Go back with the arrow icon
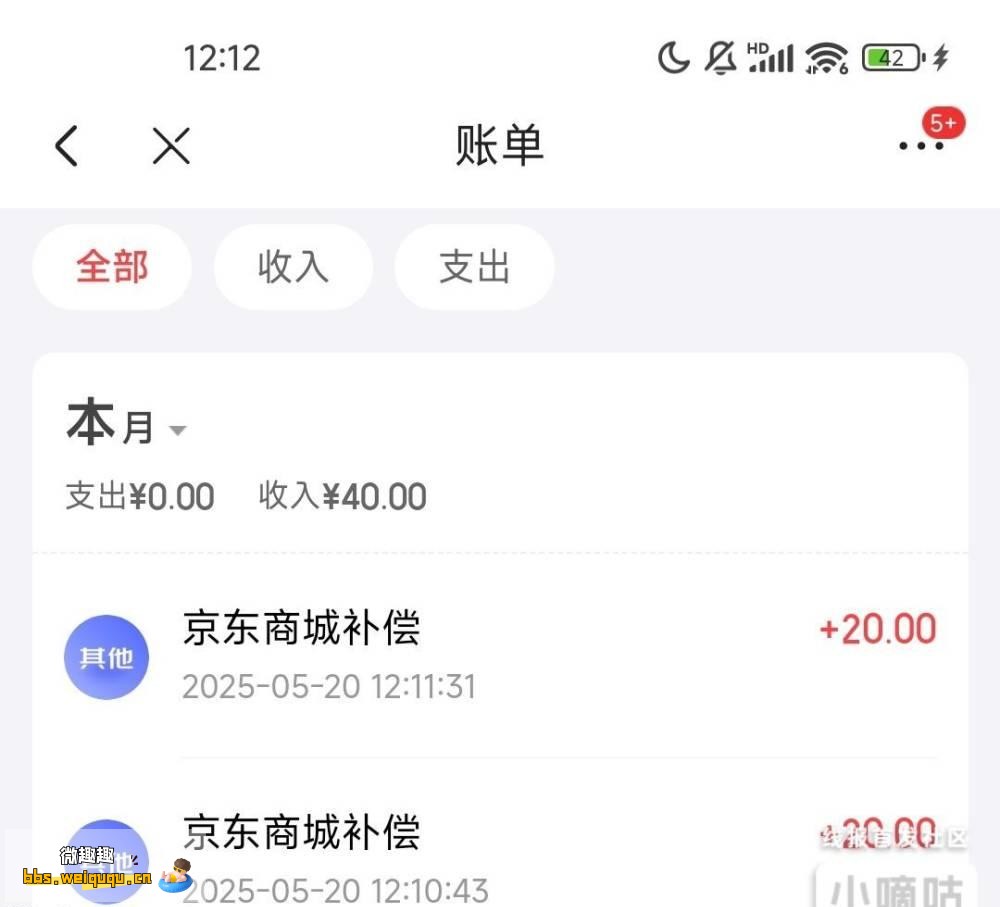Screen dimensions: 1000x907 click(x=67, y=146)
